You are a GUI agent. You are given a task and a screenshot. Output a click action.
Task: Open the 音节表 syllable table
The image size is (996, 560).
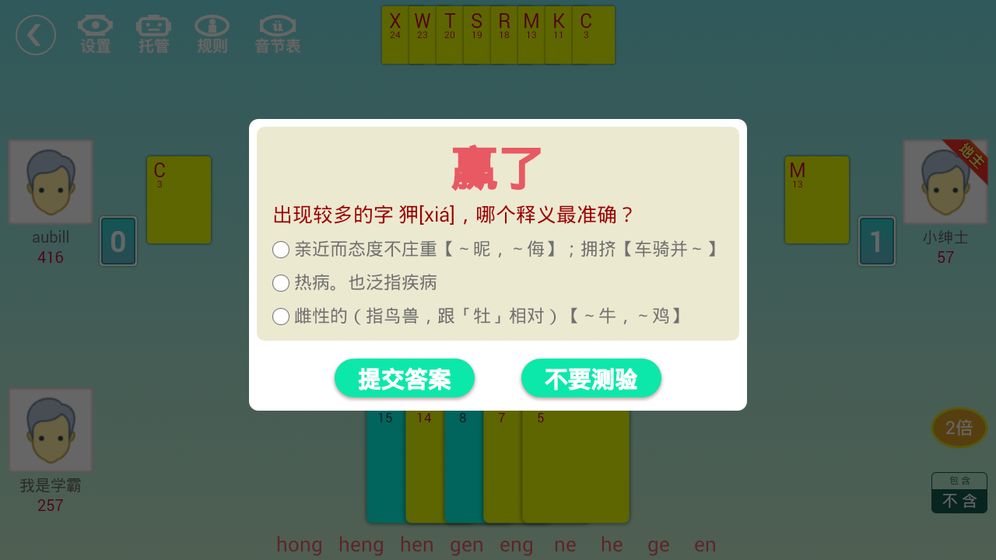click(x=277, y=34)
